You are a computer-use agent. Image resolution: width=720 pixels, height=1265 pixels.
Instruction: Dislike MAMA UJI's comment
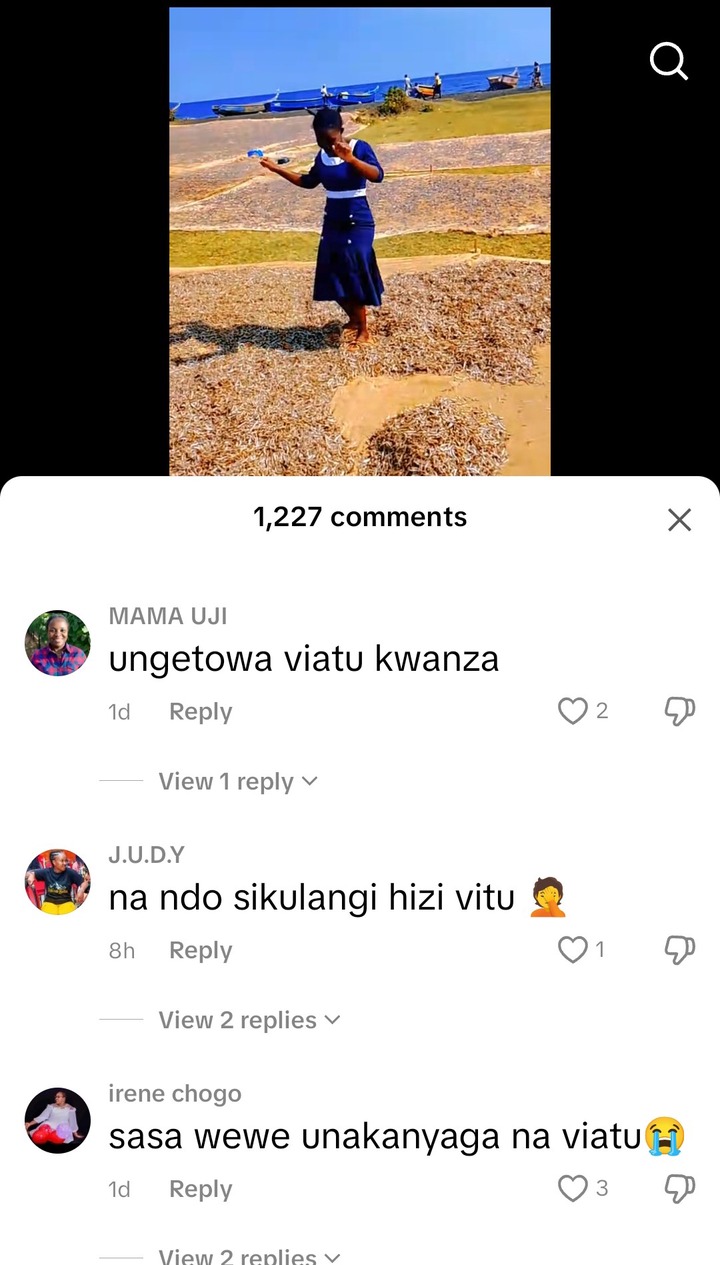(680, 711)
